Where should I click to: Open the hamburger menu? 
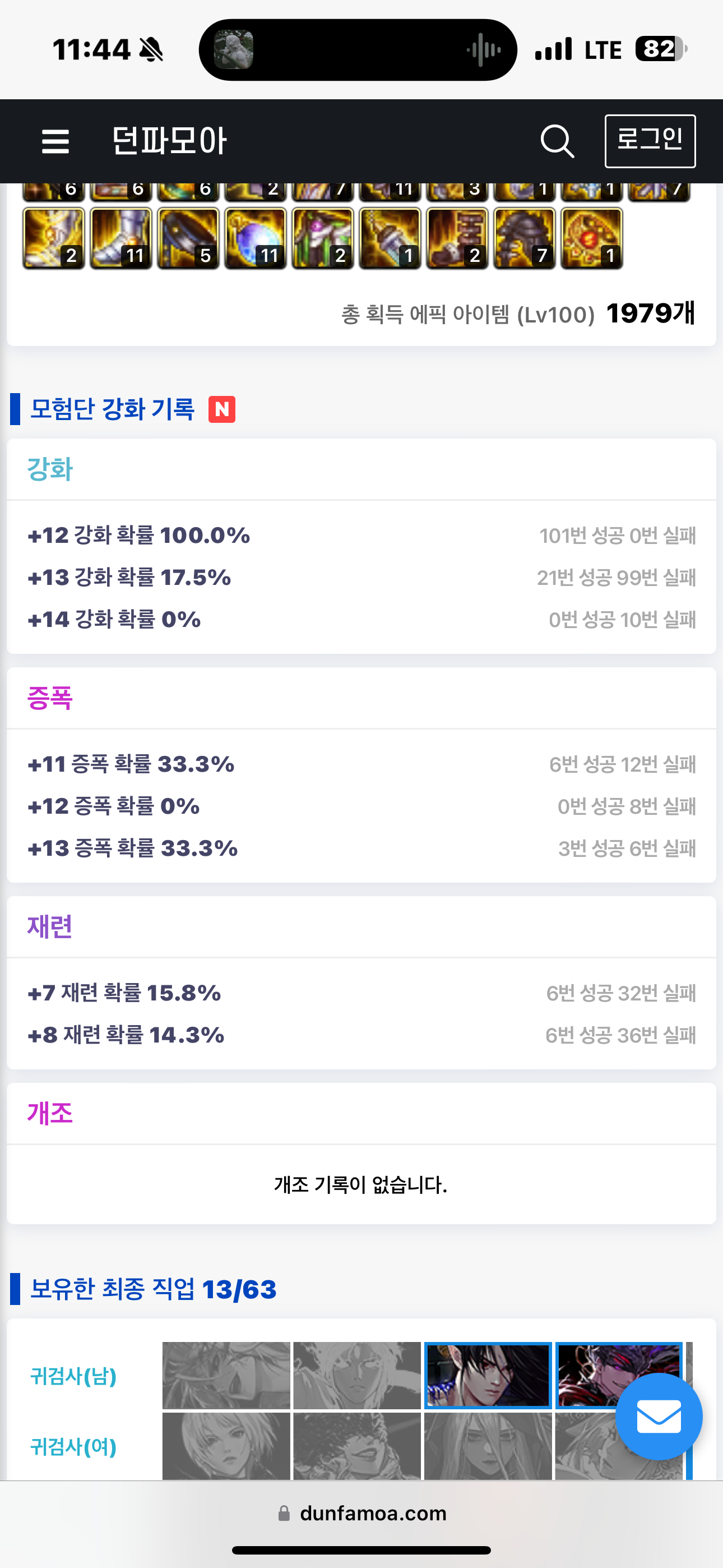pos(55,141)
